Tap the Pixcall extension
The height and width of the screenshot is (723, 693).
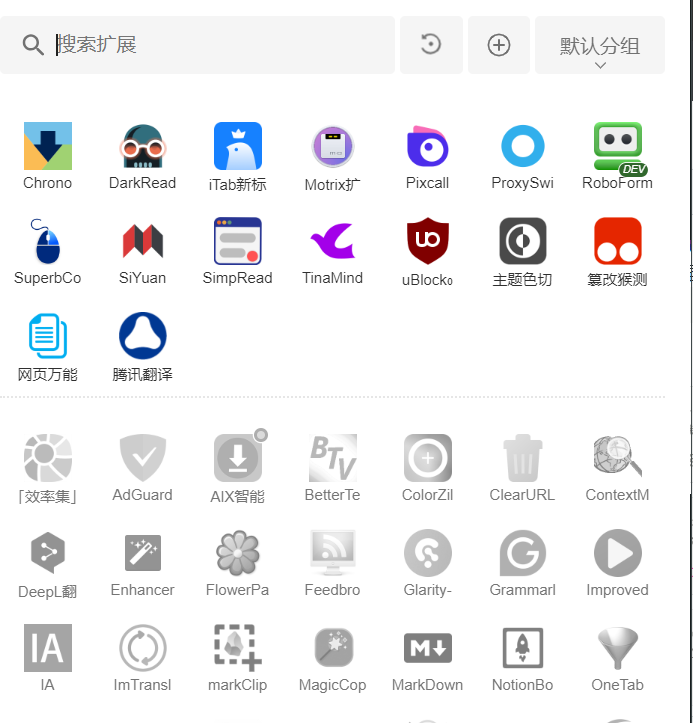coord(428,147)
